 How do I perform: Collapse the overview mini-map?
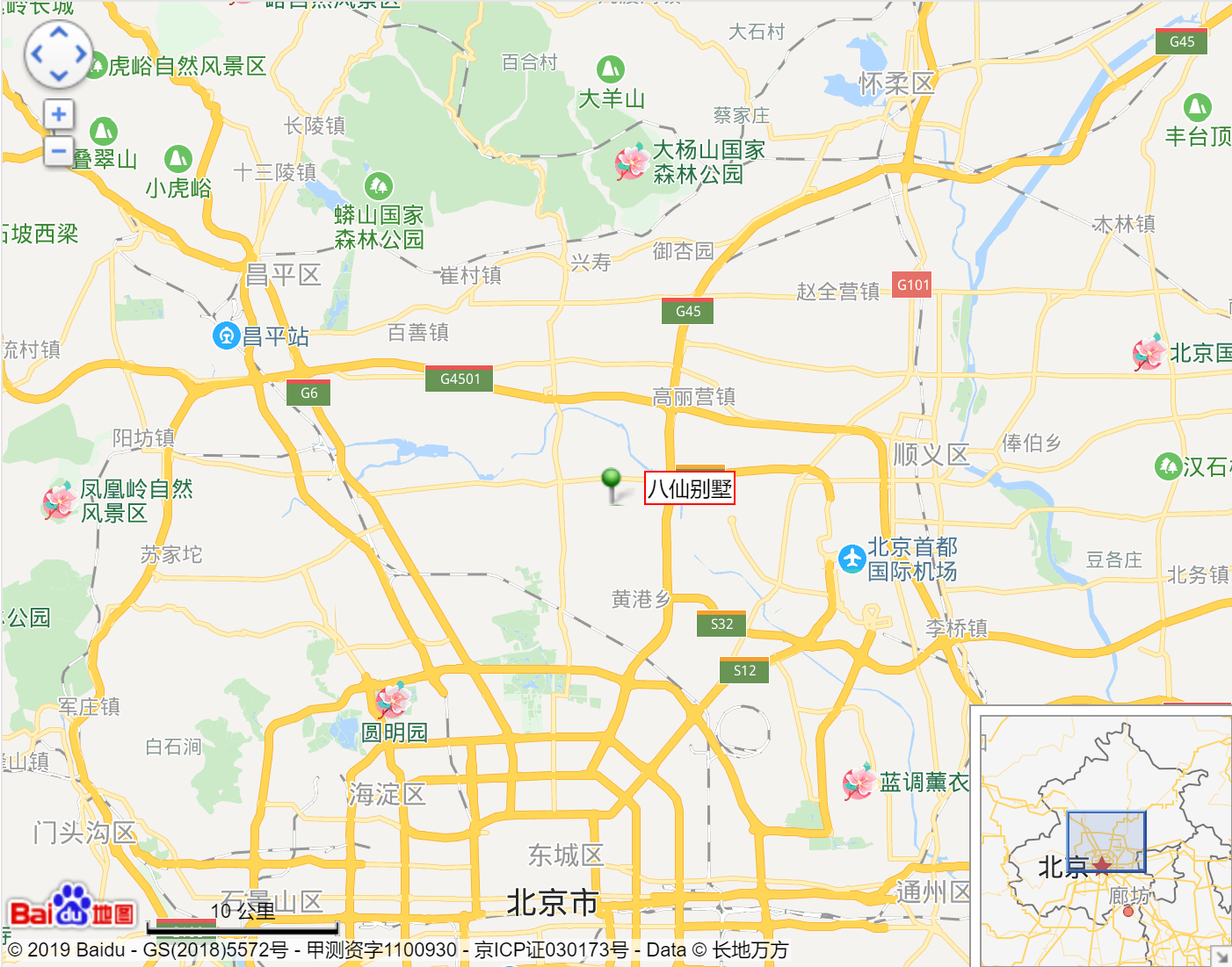tap(1221, 956)
